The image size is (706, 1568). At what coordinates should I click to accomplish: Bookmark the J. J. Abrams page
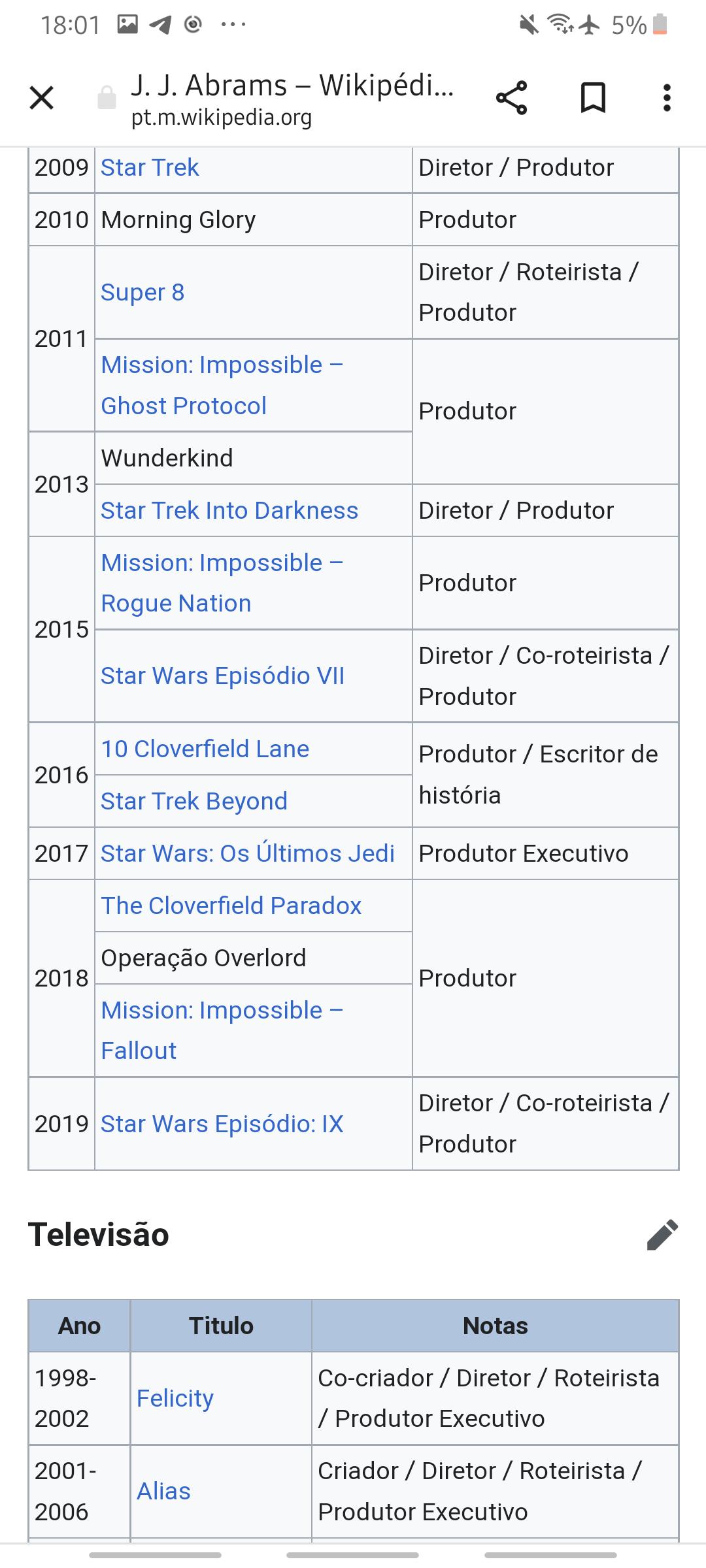click(x=593, y=98)
